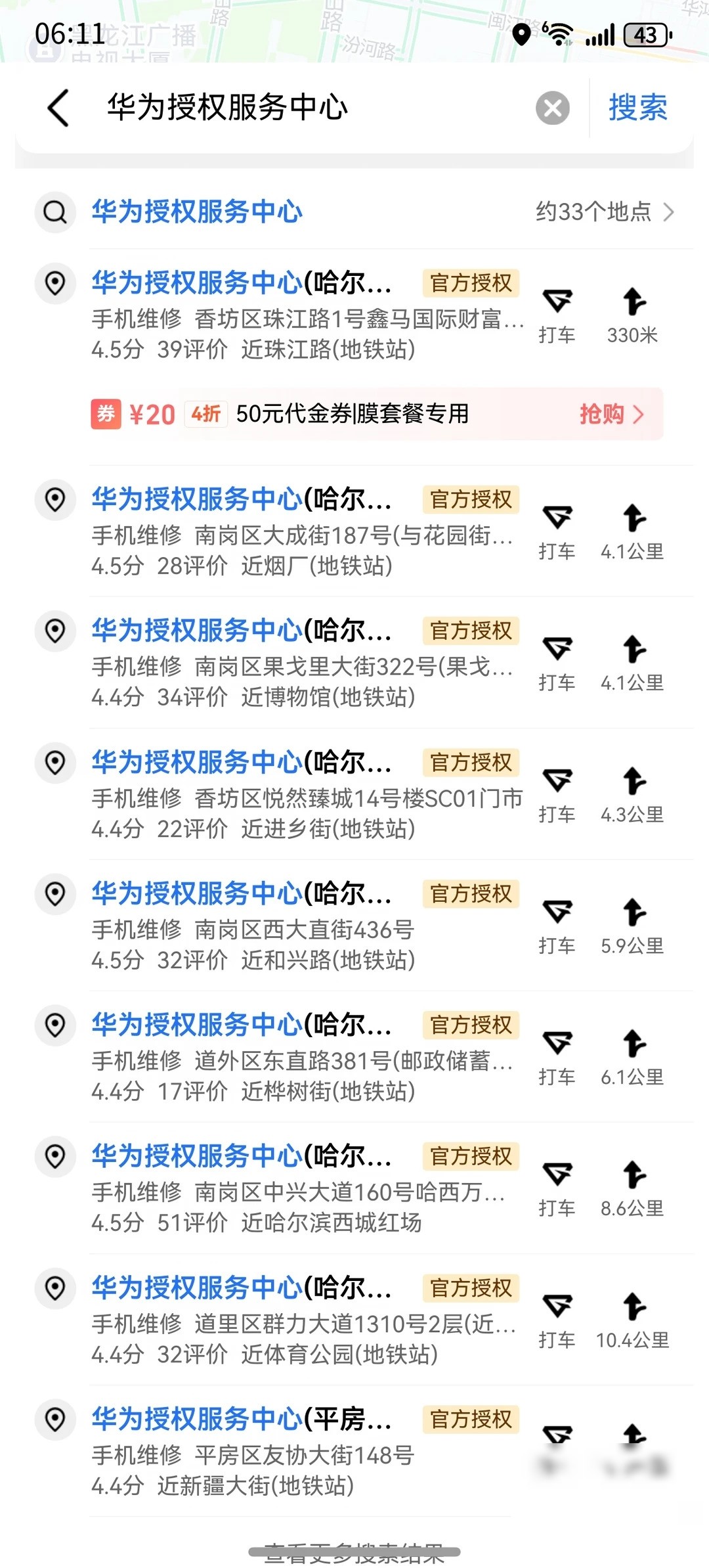This screenshot has width=709, height=1568.
Task: Grab the ¥20 代金券 via 抢购
Action: pyautogui.click(x=611, y=414)
